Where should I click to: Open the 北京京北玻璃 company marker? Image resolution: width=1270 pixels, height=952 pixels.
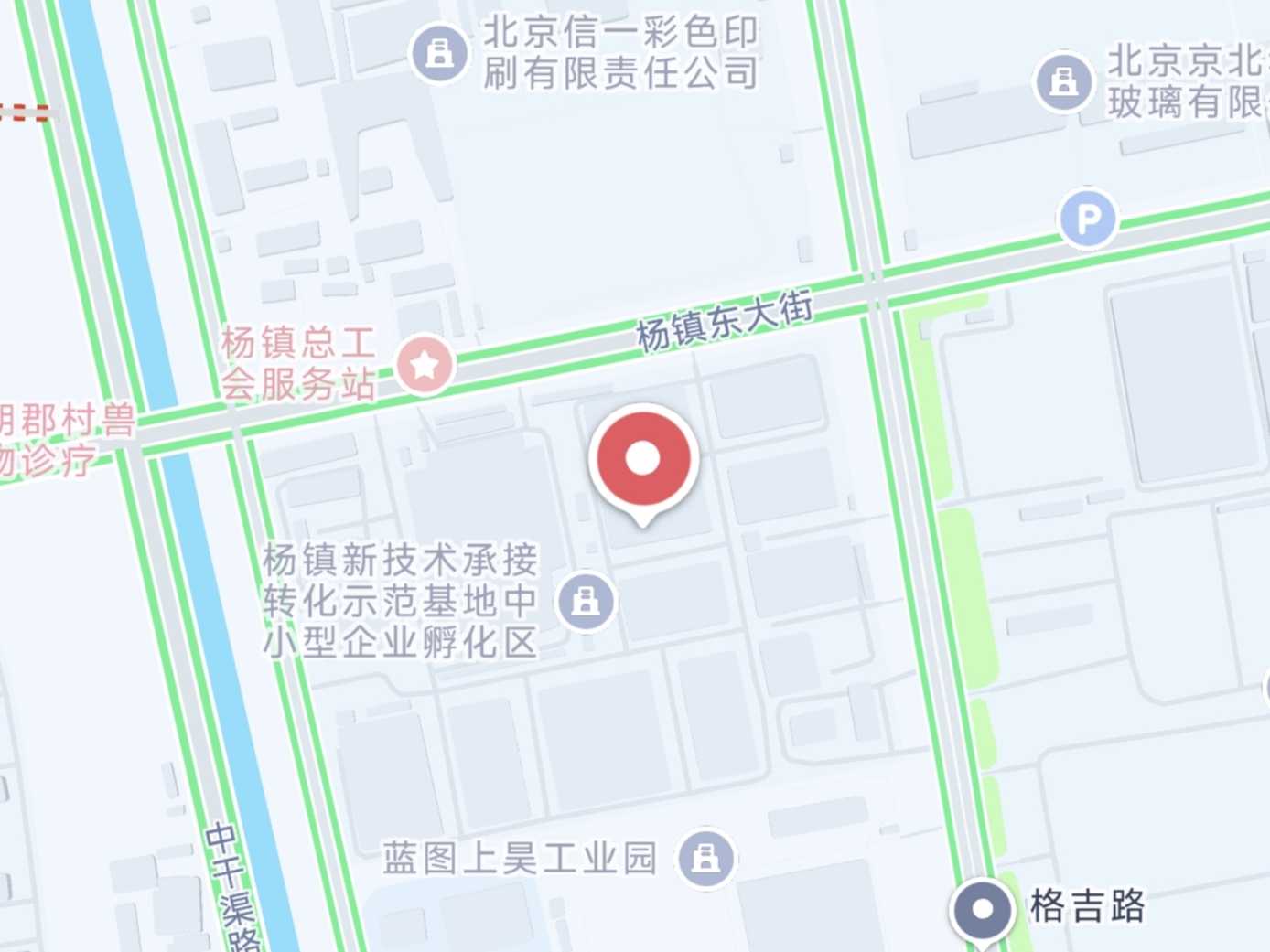tap(1063, 81)
